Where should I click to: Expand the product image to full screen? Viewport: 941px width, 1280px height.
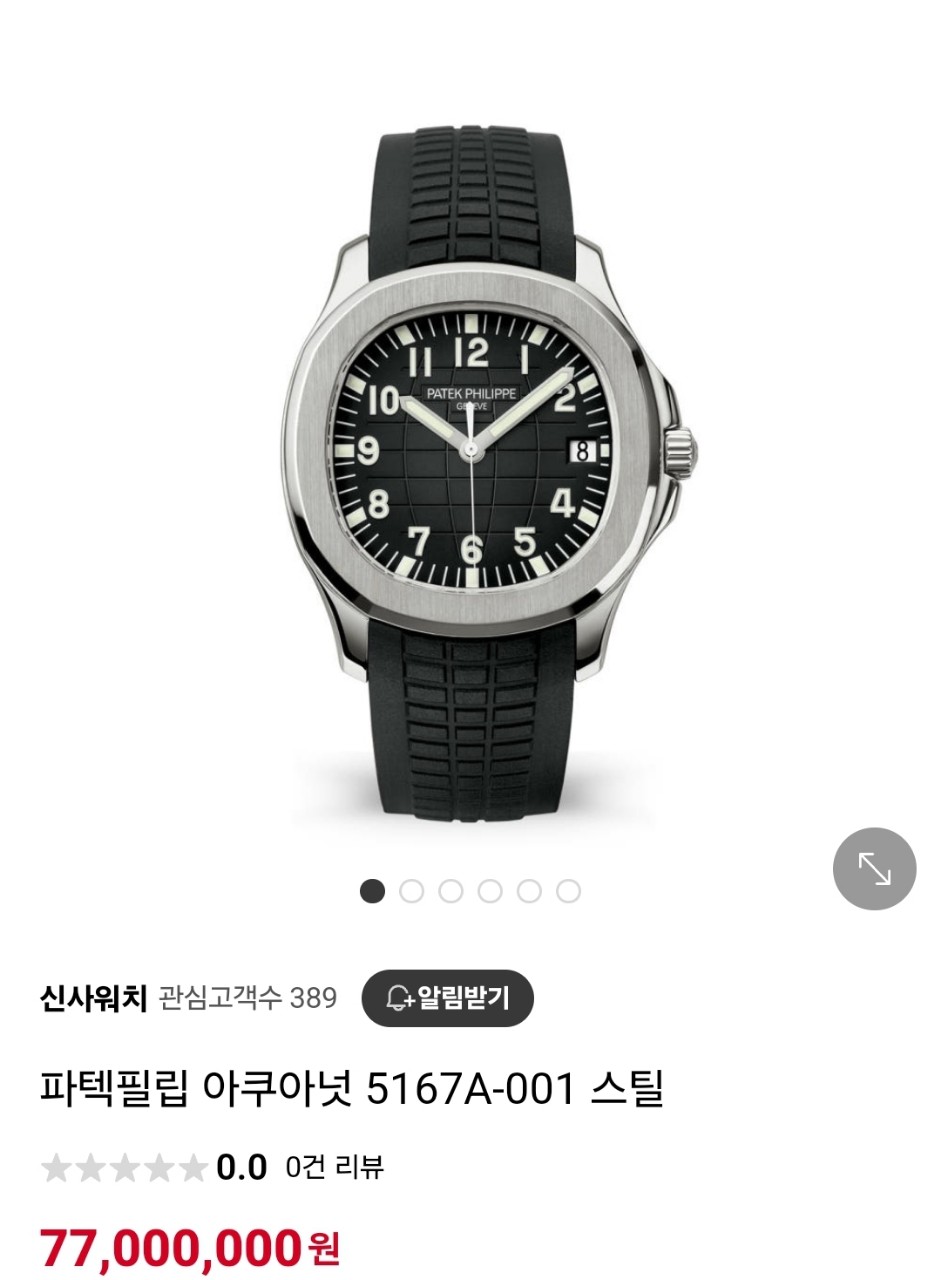point(874,868)
